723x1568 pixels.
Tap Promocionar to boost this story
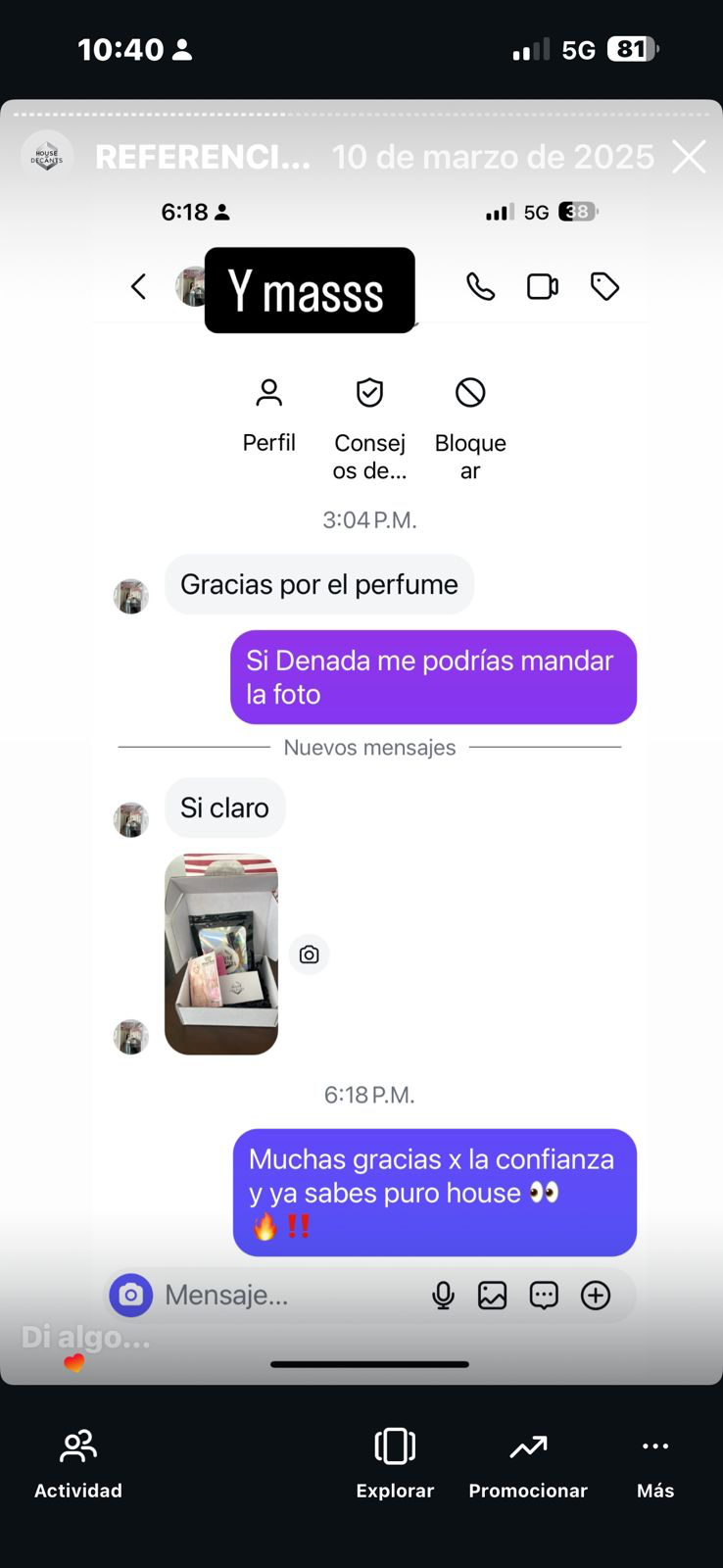528,1462
